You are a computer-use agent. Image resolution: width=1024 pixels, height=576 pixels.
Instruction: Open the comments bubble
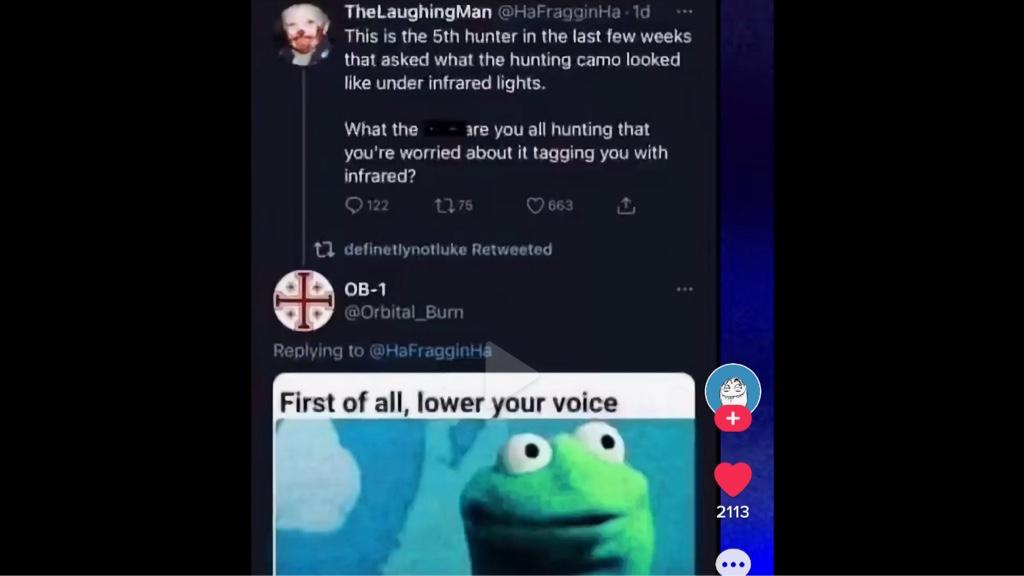point(733,564)
